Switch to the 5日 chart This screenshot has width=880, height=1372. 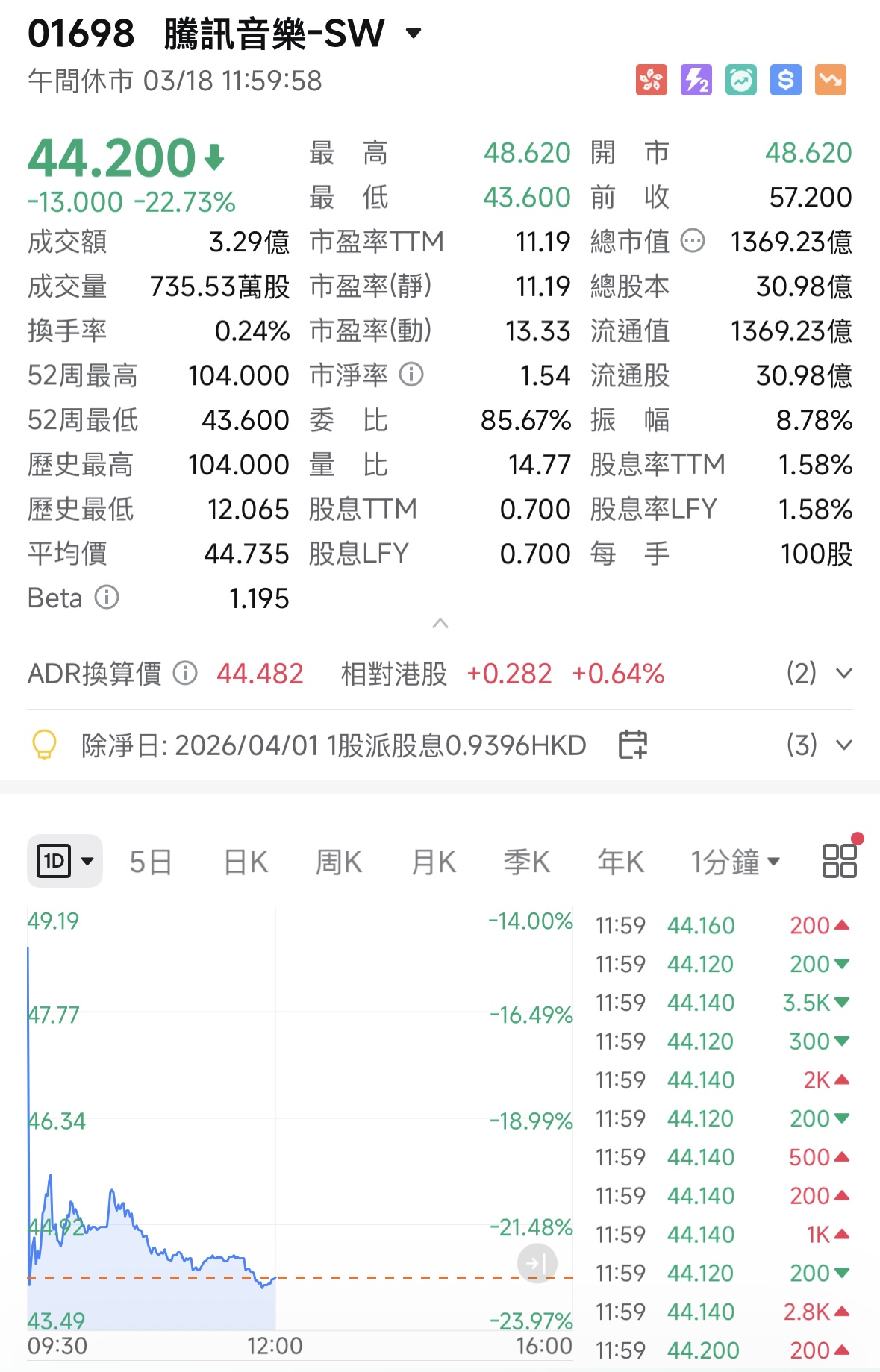[150, 862]
